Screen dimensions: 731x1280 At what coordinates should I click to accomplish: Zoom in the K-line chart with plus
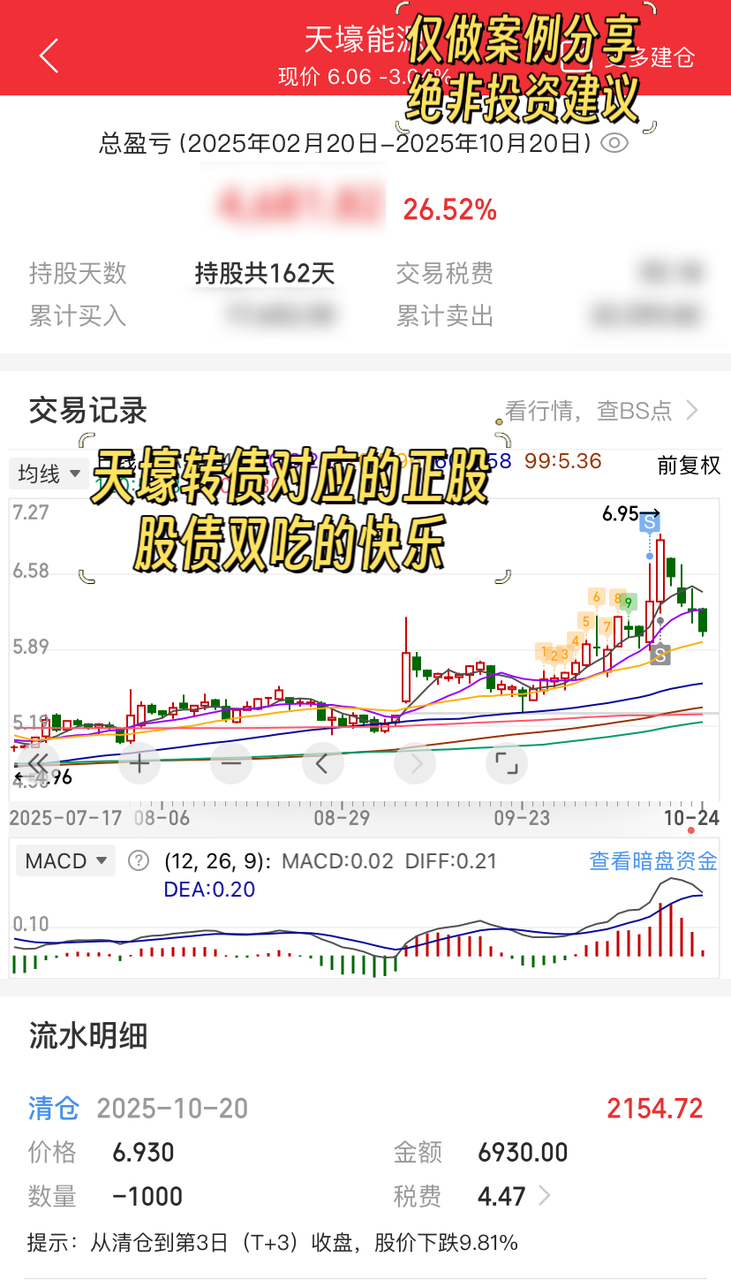[x=140, y=764]
